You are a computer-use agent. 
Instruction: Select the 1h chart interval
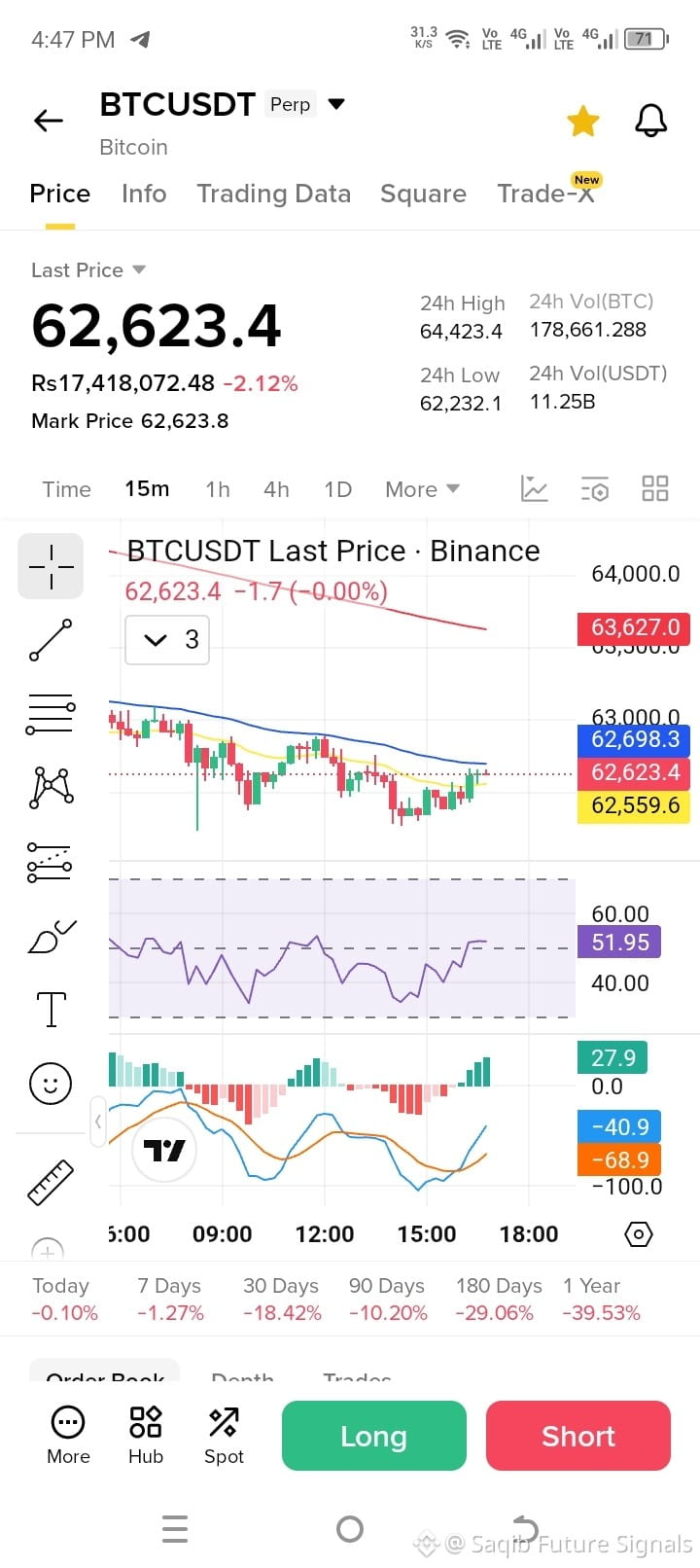pos(218,489)
